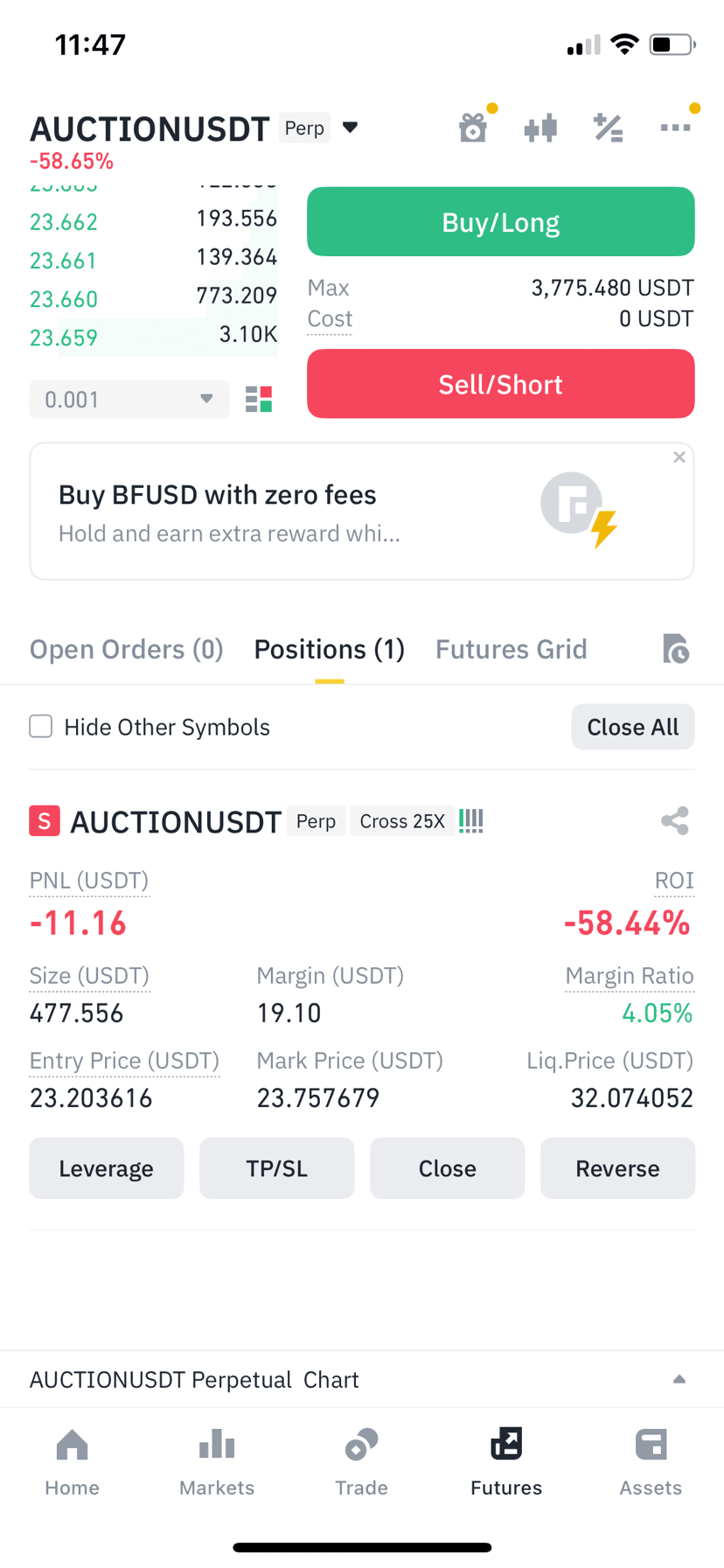724x1568 pixels.
Task: Switch to the Open Orders tab
Action: click(x=127, y=650)
